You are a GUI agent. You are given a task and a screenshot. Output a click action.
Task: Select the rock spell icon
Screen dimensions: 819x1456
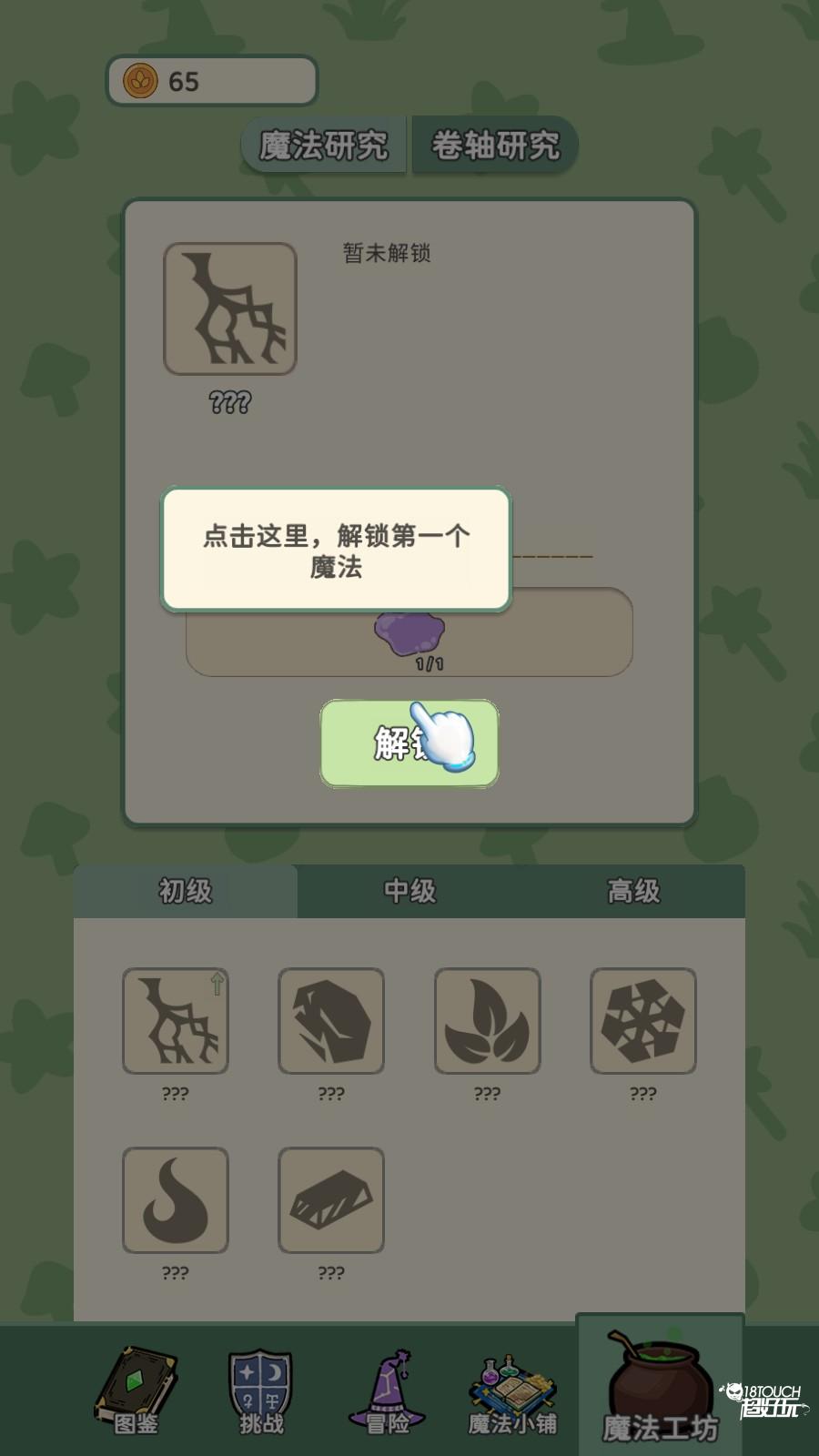pos(331,1020)
